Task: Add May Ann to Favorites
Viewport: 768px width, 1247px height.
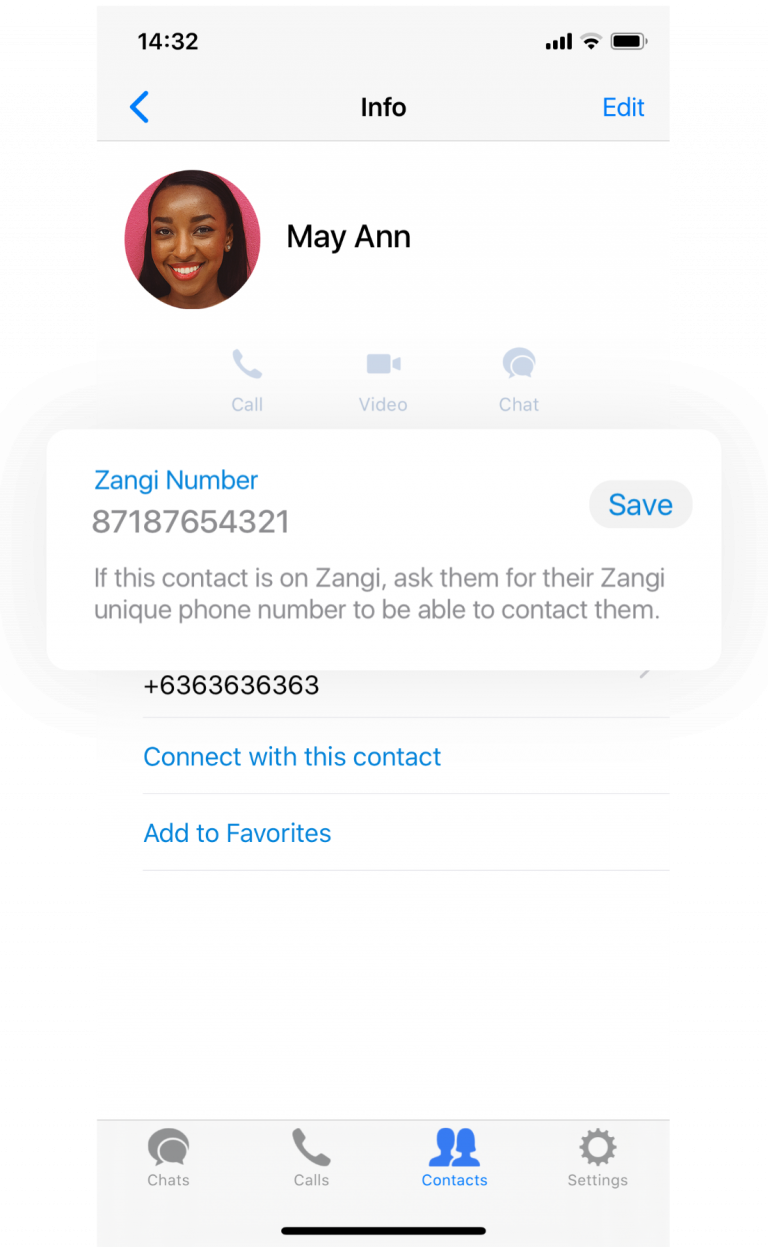Action: click(x=237, y=833)
